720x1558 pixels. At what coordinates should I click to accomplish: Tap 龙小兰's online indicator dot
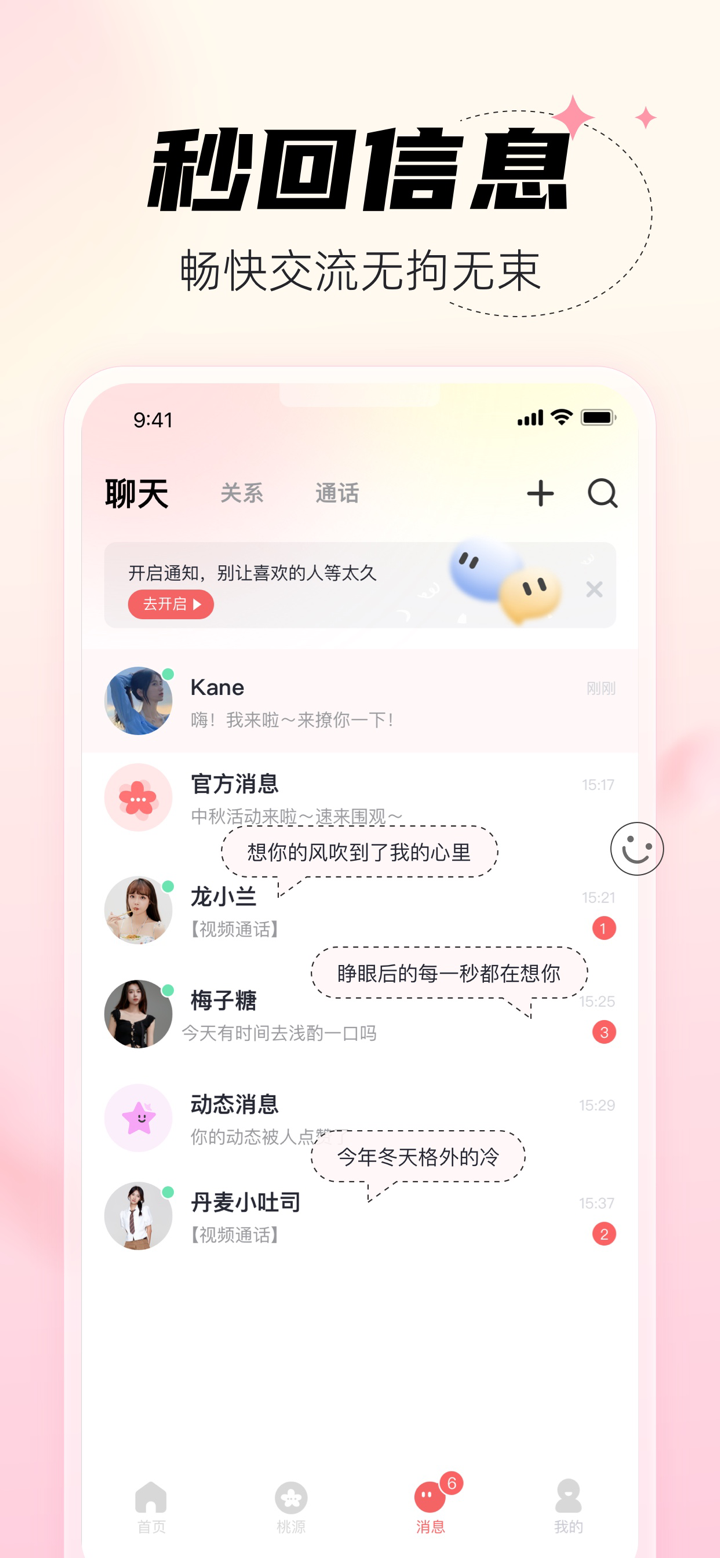[x=167, y=884]
